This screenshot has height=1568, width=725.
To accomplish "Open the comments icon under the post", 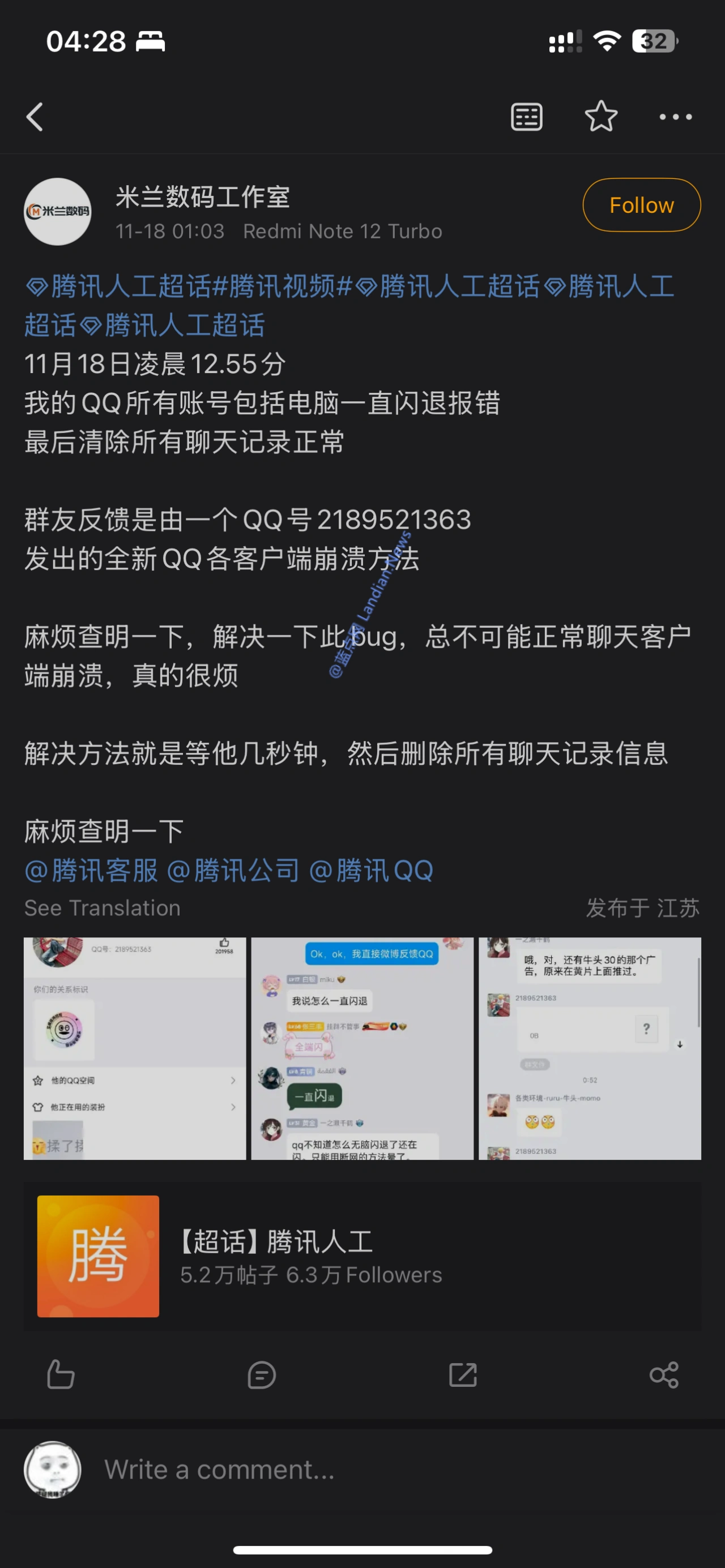I will click(x=262, y=1374).
